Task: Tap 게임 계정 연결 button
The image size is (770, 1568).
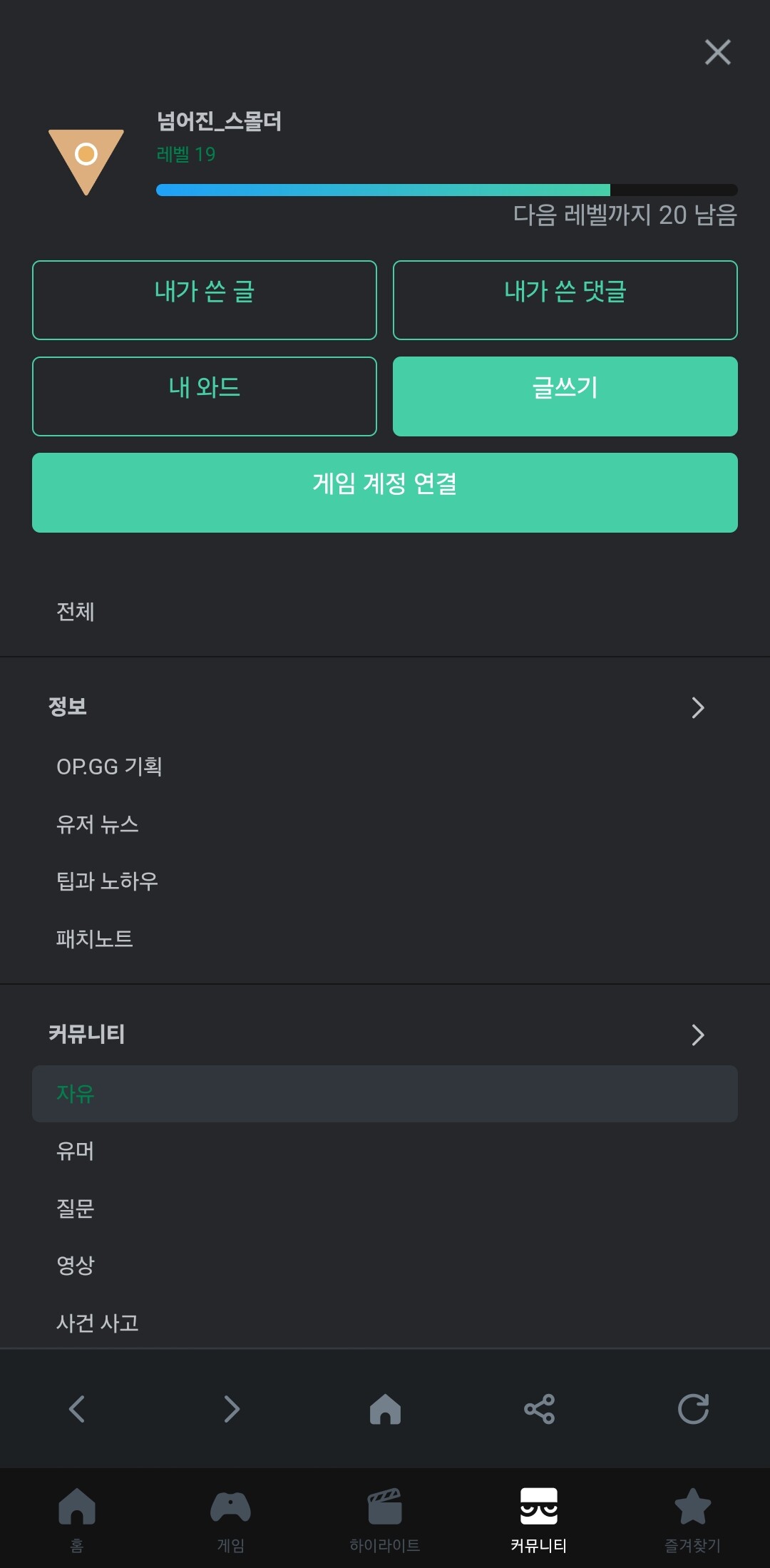Action: [385, 493]
